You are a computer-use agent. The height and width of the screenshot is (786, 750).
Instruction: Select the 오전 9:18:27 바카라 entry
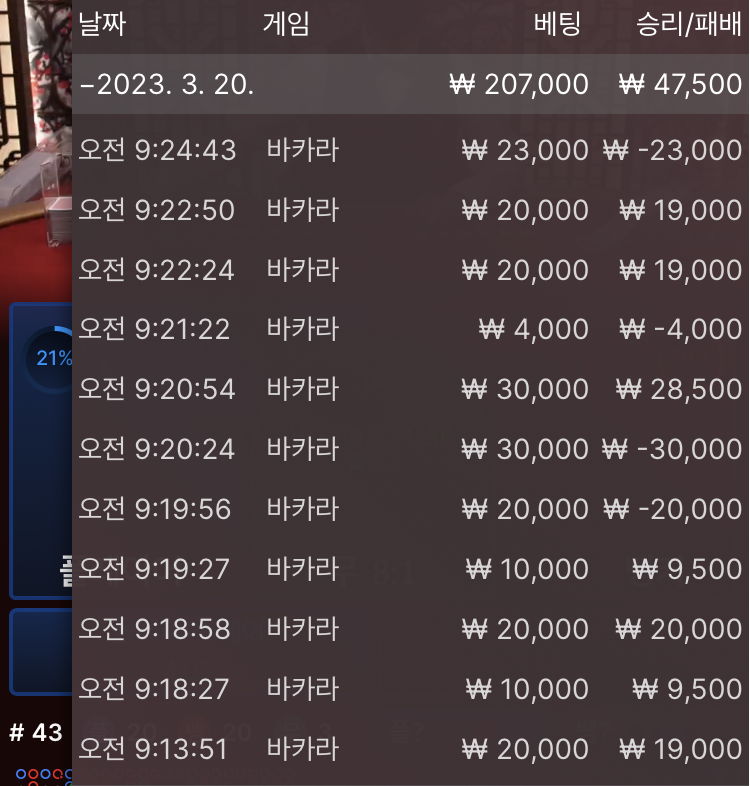pos(410,689)
